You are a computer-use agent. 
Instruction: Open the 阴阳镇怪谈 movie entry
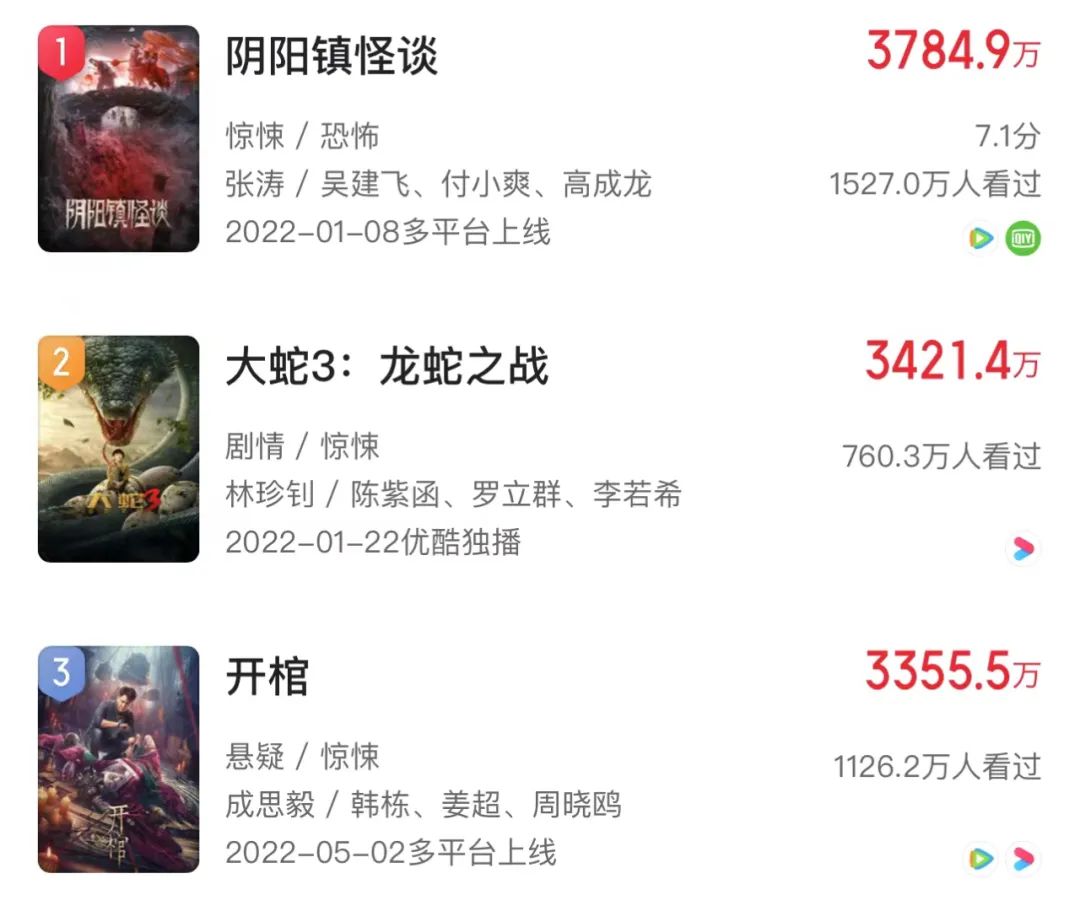(x=333, y=56)
